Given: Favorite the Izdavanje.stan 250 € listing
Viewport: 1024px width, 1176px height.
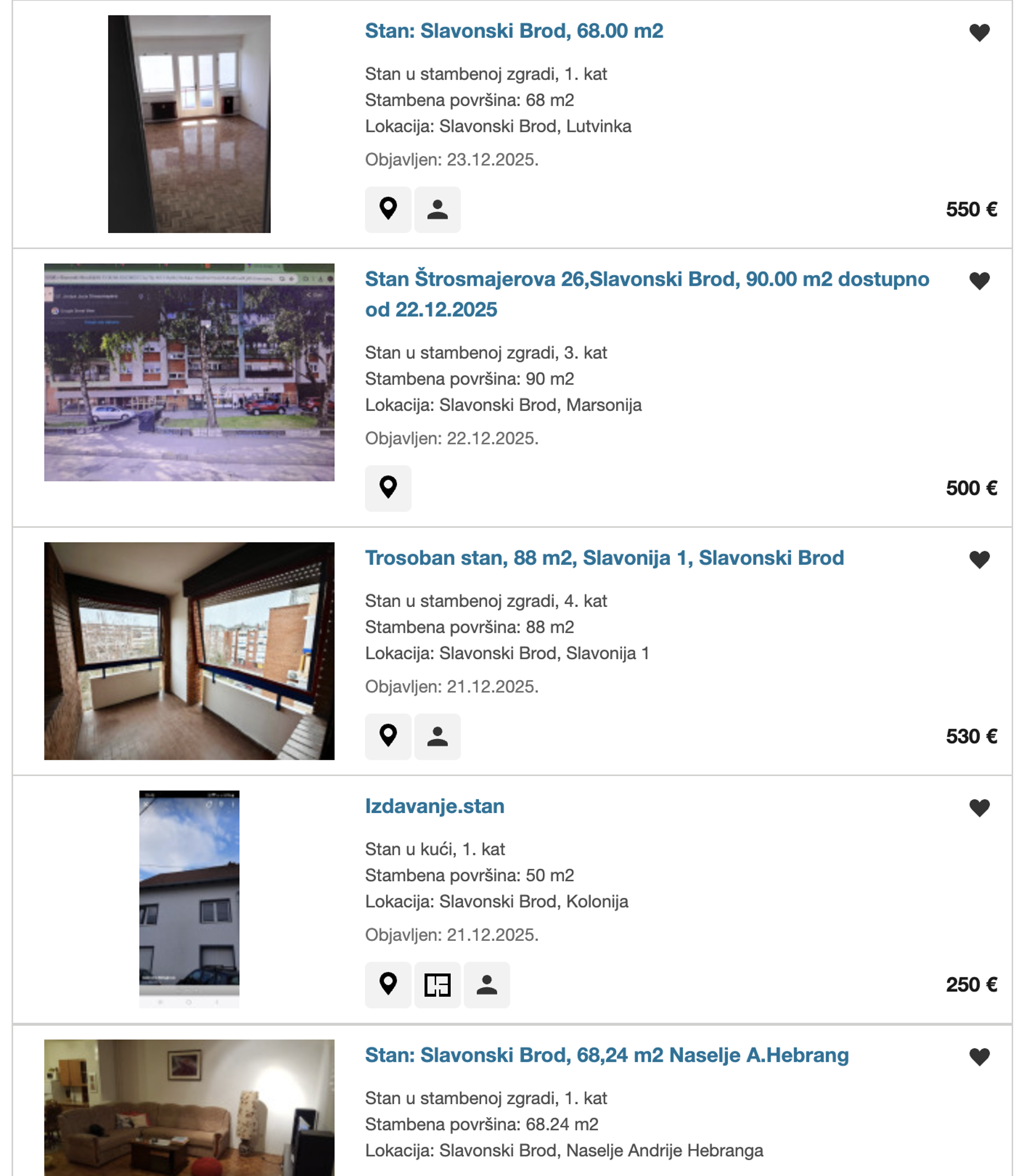Looking at the screenshot, I should coord(980,807).
